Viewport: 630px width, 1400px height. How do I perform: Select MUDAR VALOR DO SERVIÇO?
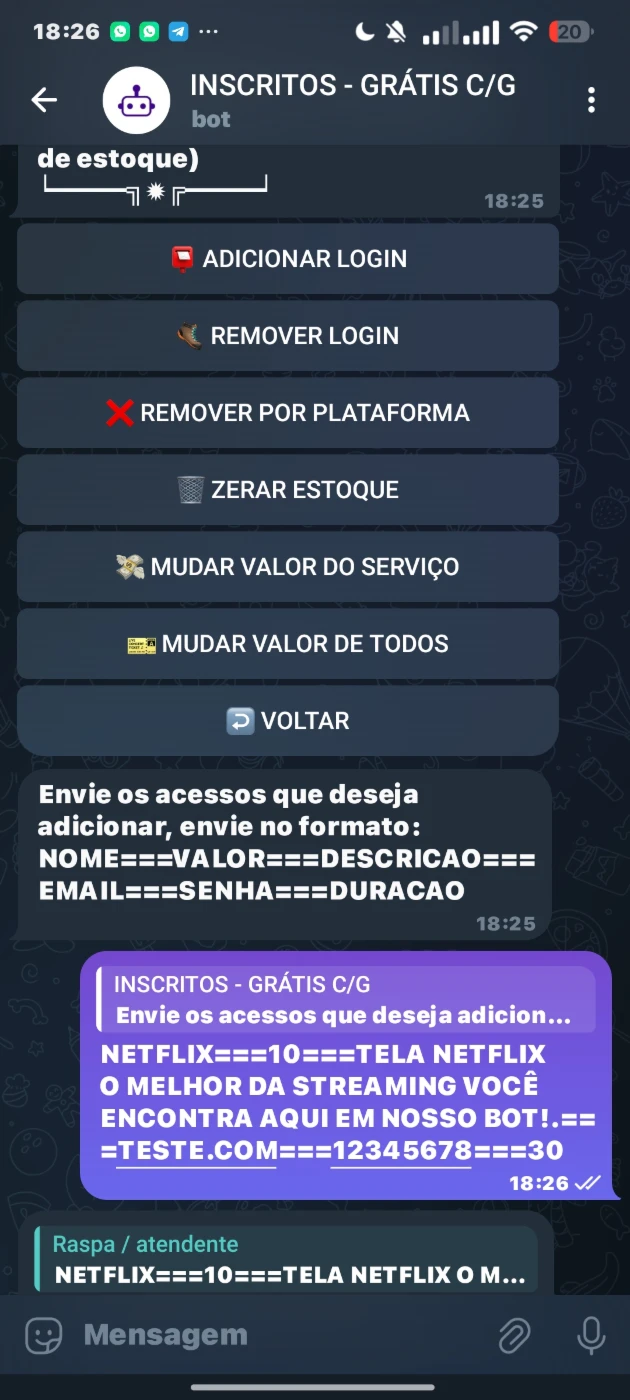(288, 567)
